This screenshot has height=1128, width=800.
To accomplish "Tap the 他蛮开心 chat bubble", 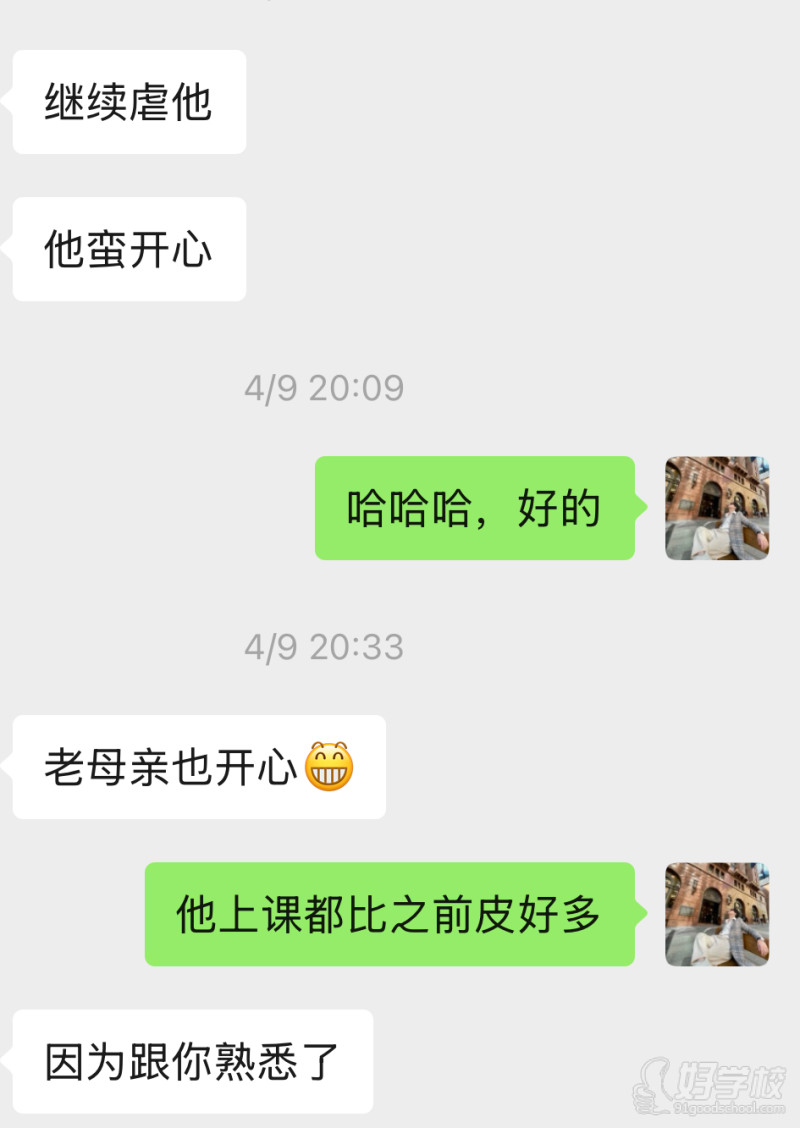I will 128,250.
